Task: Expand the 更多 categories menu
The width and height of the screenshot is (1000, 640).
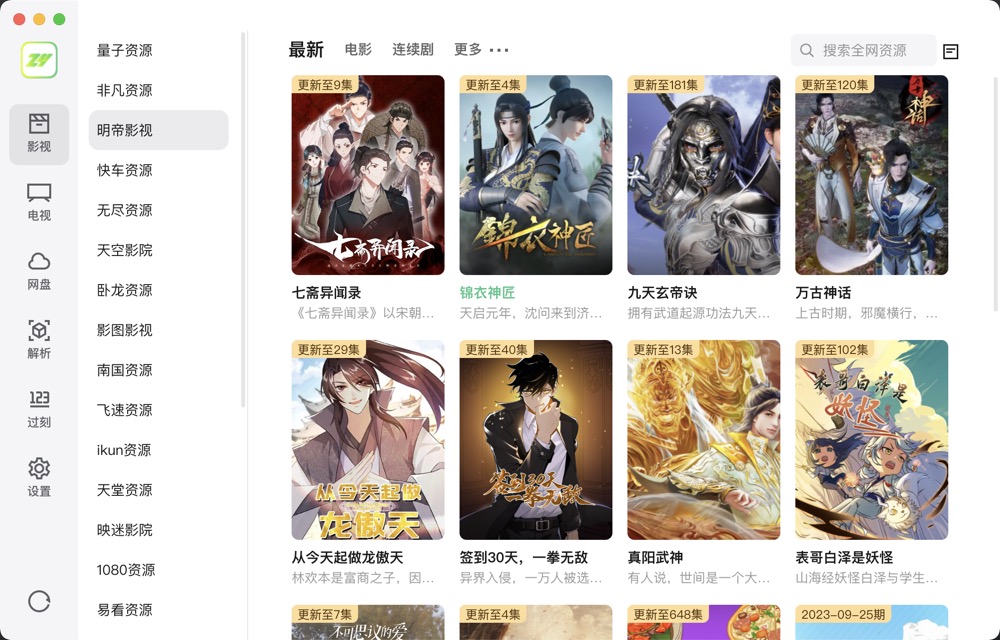Action: coord(481,49)
